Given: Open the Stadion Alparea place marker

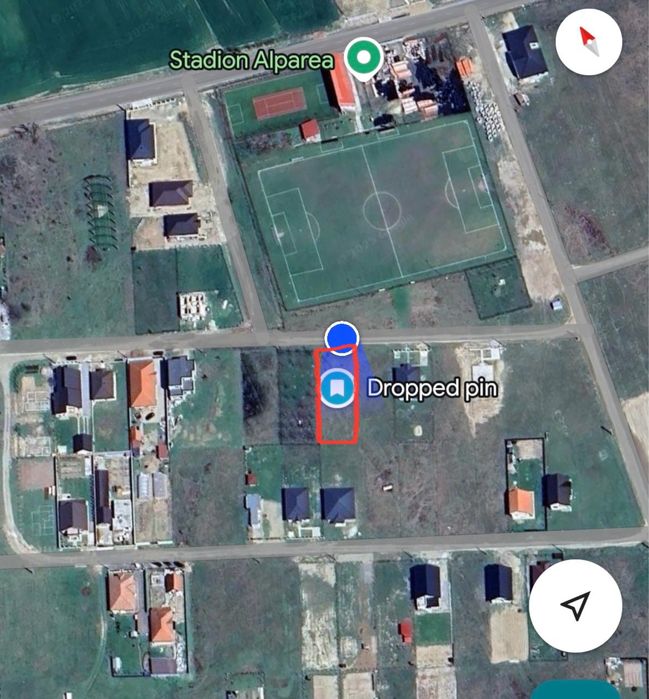Looking at the screenshot, I should pyautogui.click(x=363, y=58).
